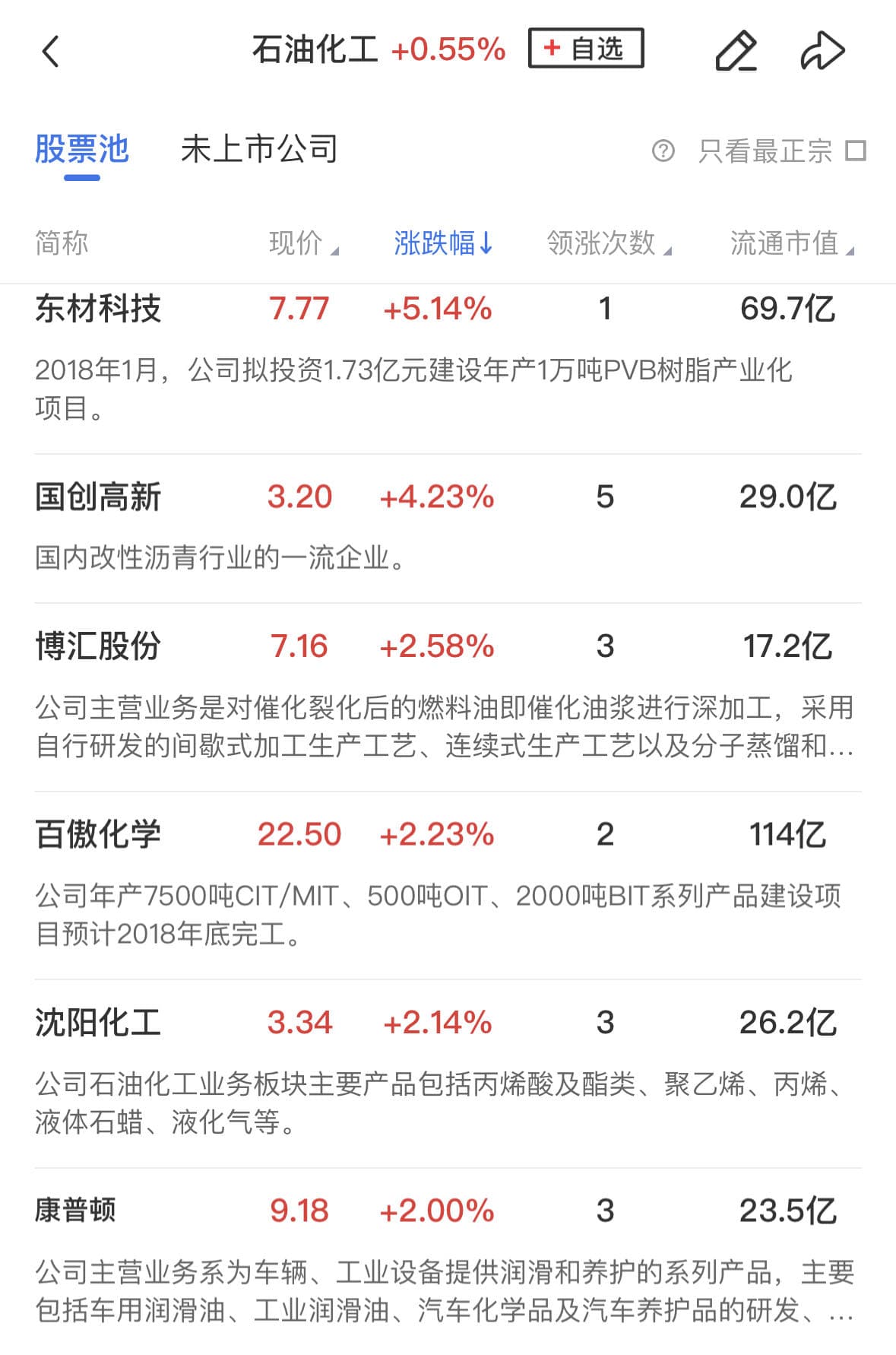Screen dimensions: 896x1355
Task: Check the 只看最正宗 checkbox
Action: click(856, 151)
